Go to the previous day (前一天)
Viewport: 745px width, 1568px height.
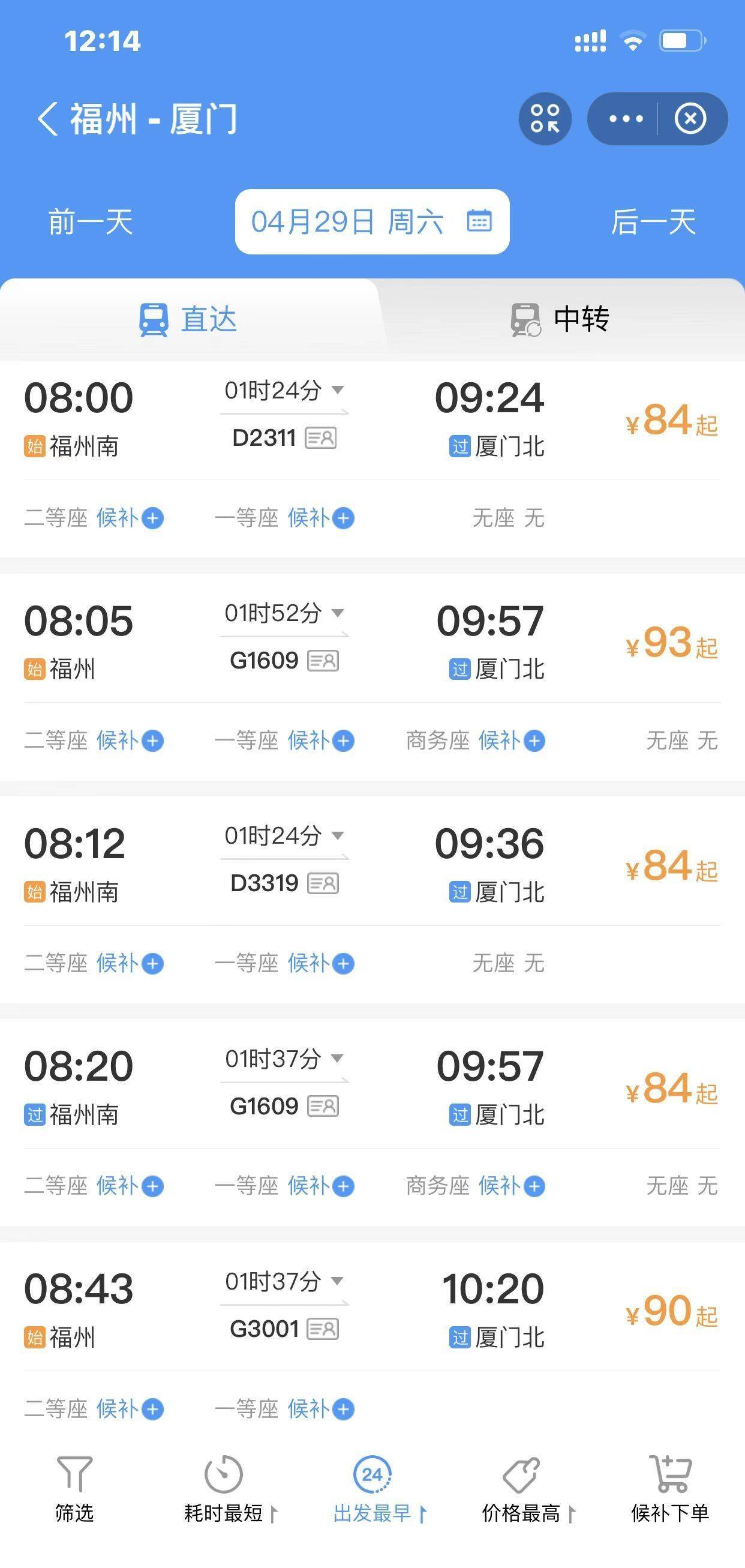91,221
